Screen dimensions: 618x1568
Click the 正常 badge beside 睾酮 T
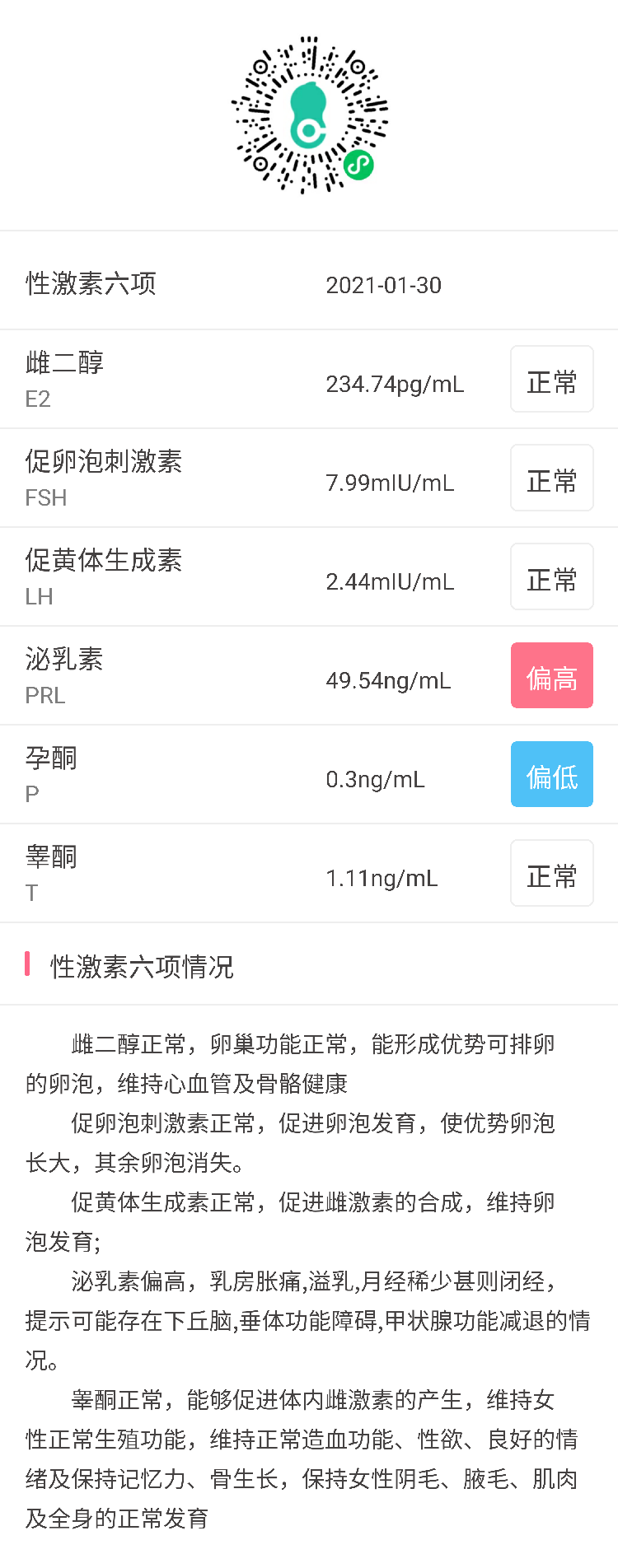click(x=551, y=873)
